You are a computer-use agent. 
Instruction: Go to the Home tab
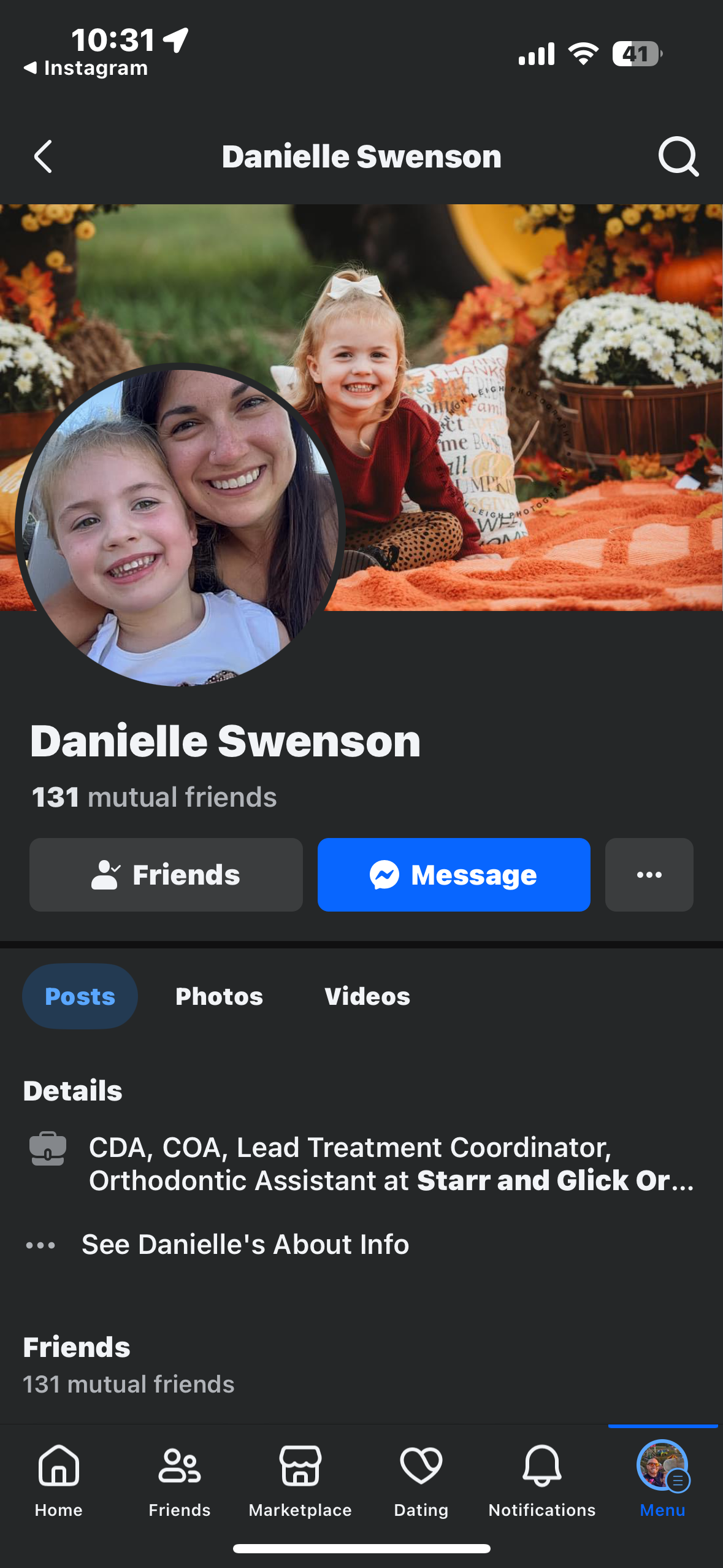[x=59, y=1480]
